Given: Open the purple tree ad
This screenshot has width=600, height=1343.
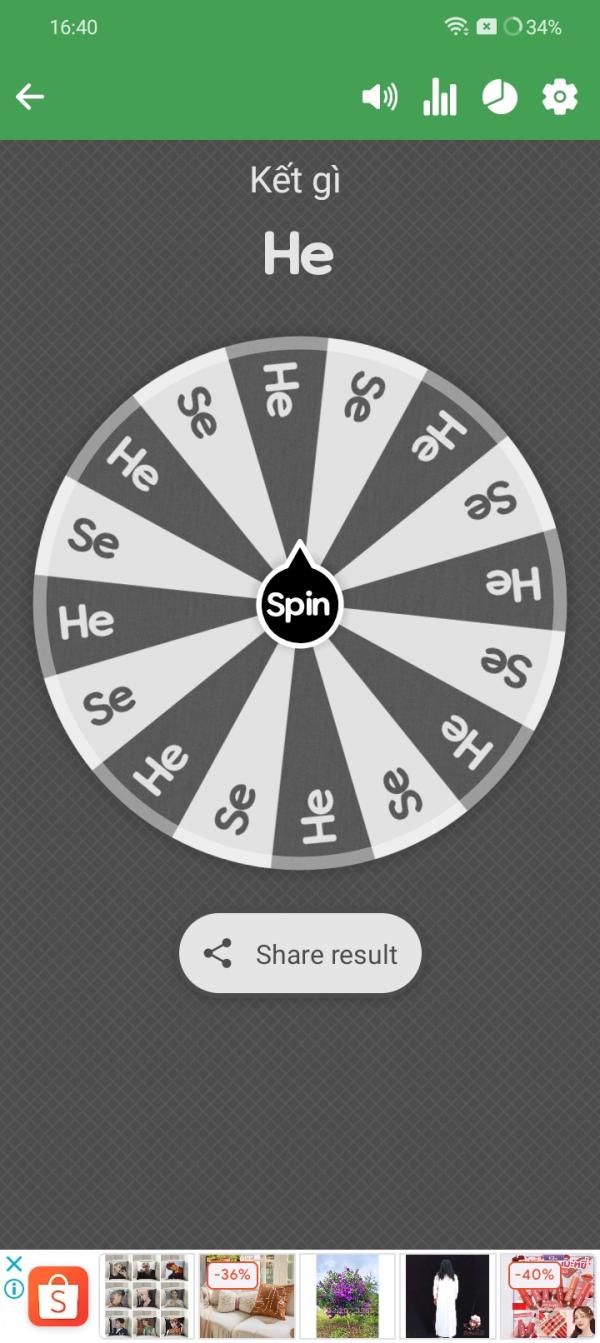Looking at the screenshot, I should 347,1296.
